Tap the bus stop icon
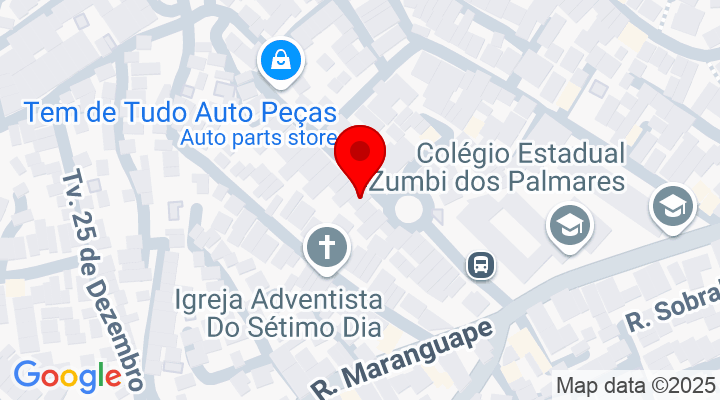This screenshot has width=720, height=400. tap(482, 265)
